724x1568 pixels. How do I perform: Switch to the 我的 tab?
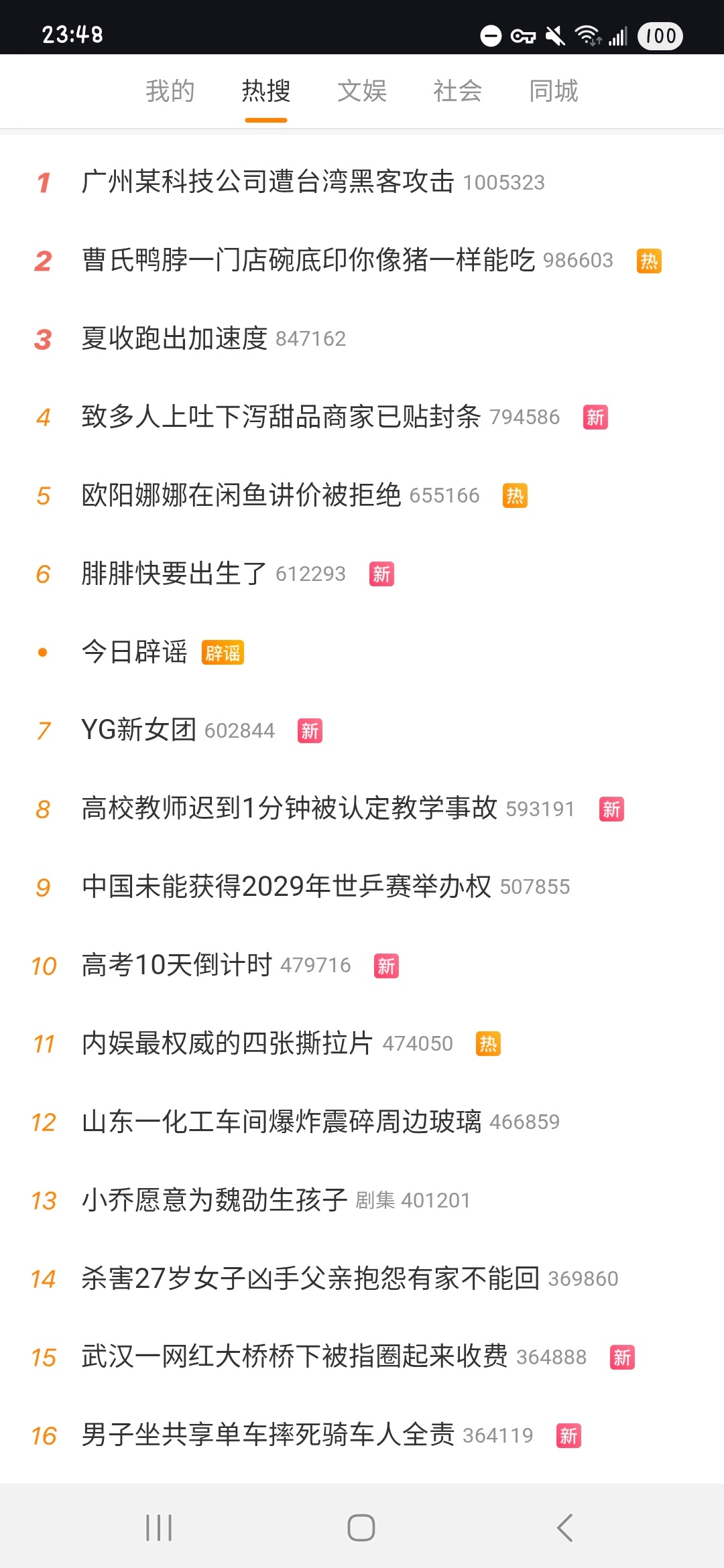[x=170, y=91]
